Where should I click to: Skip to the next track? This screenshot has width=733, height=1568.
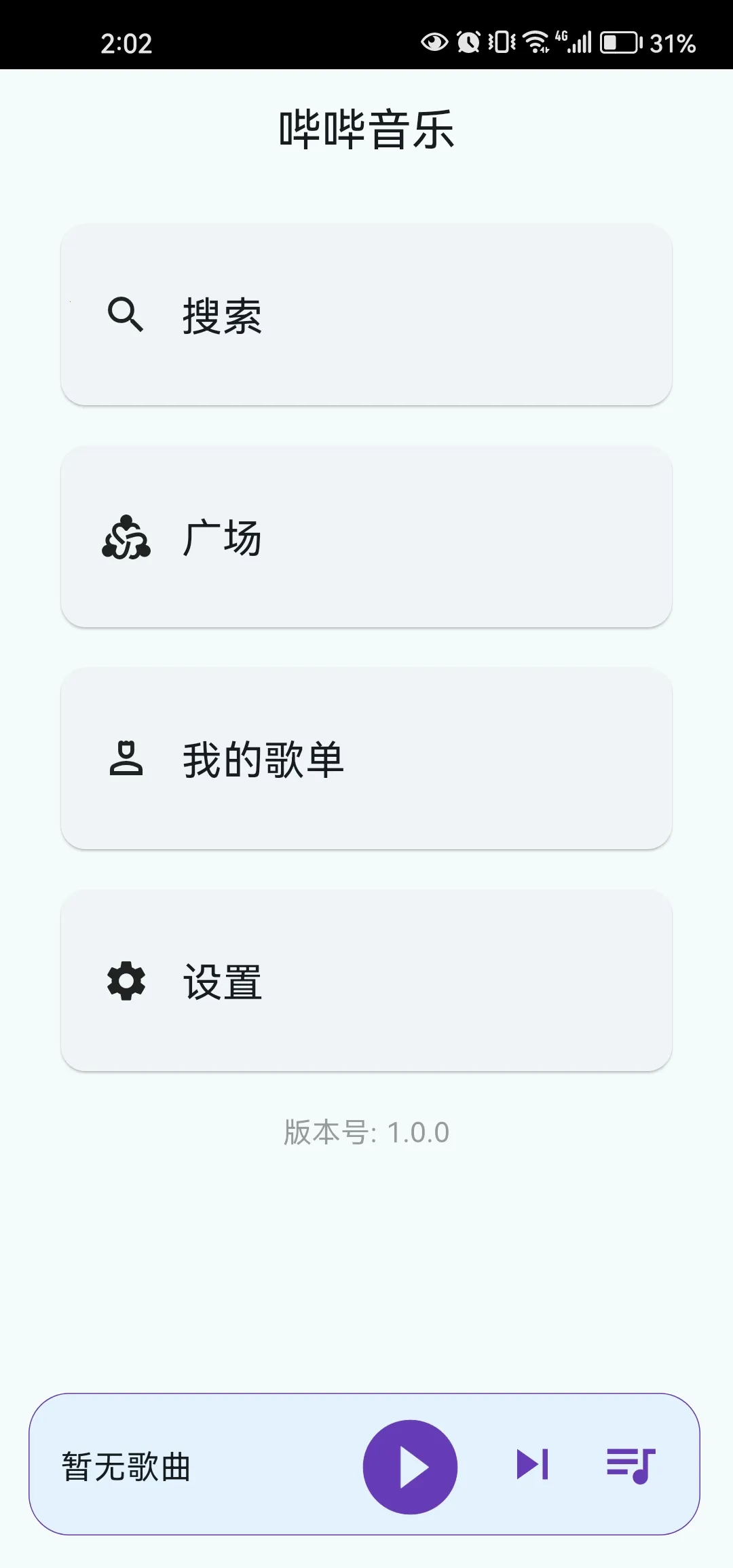click(532, 1464)
